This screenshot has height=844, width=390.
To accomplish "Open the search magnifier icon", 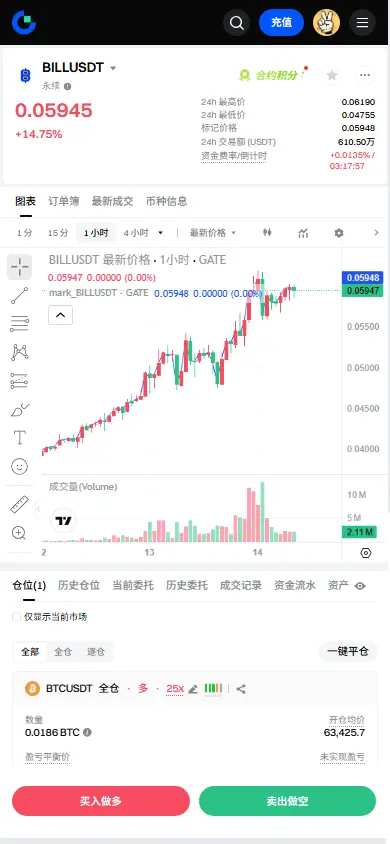I will coord(236,23).
